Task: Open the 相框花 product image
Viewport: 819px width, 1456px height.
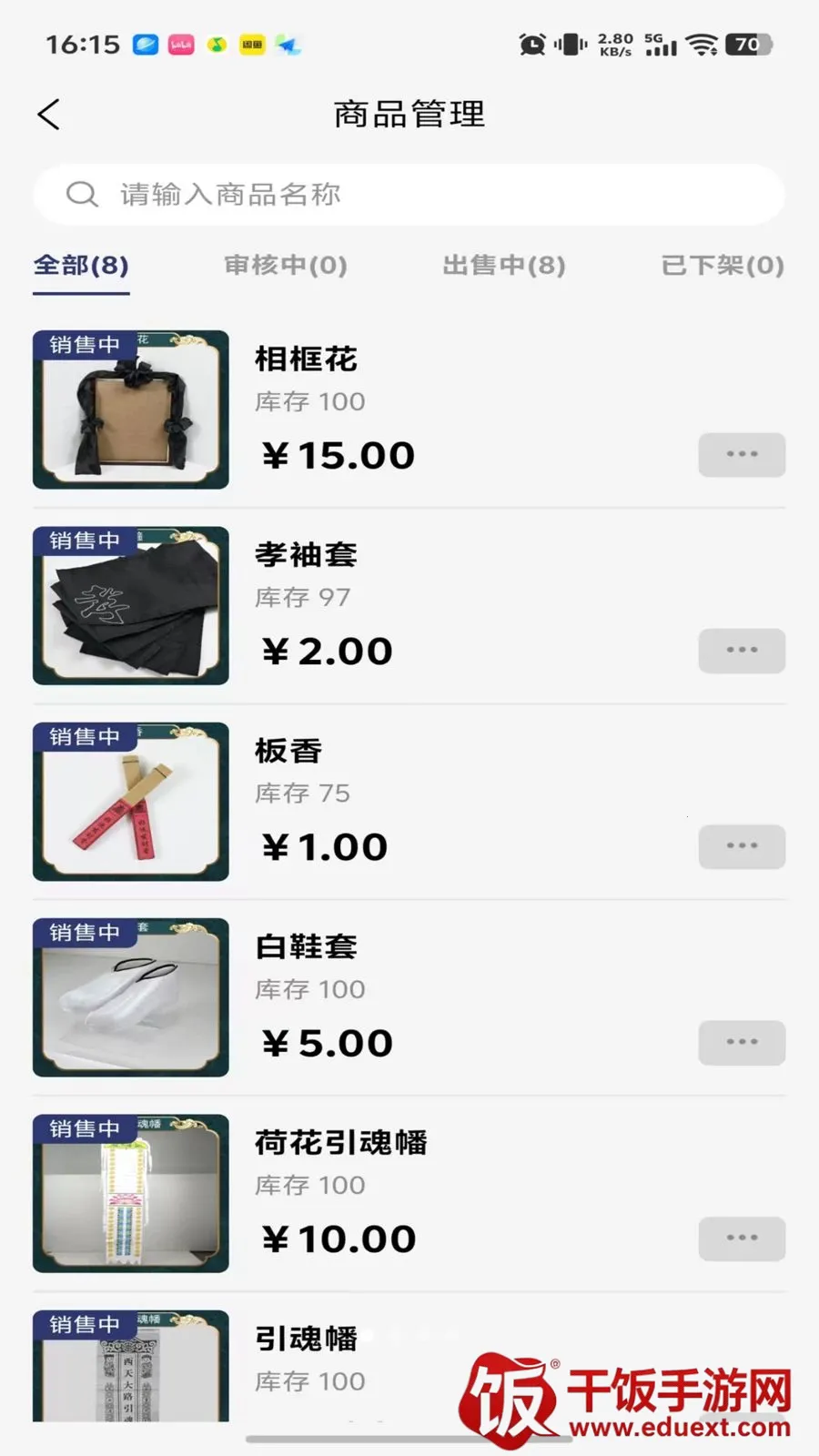Action: pos(131,409)
